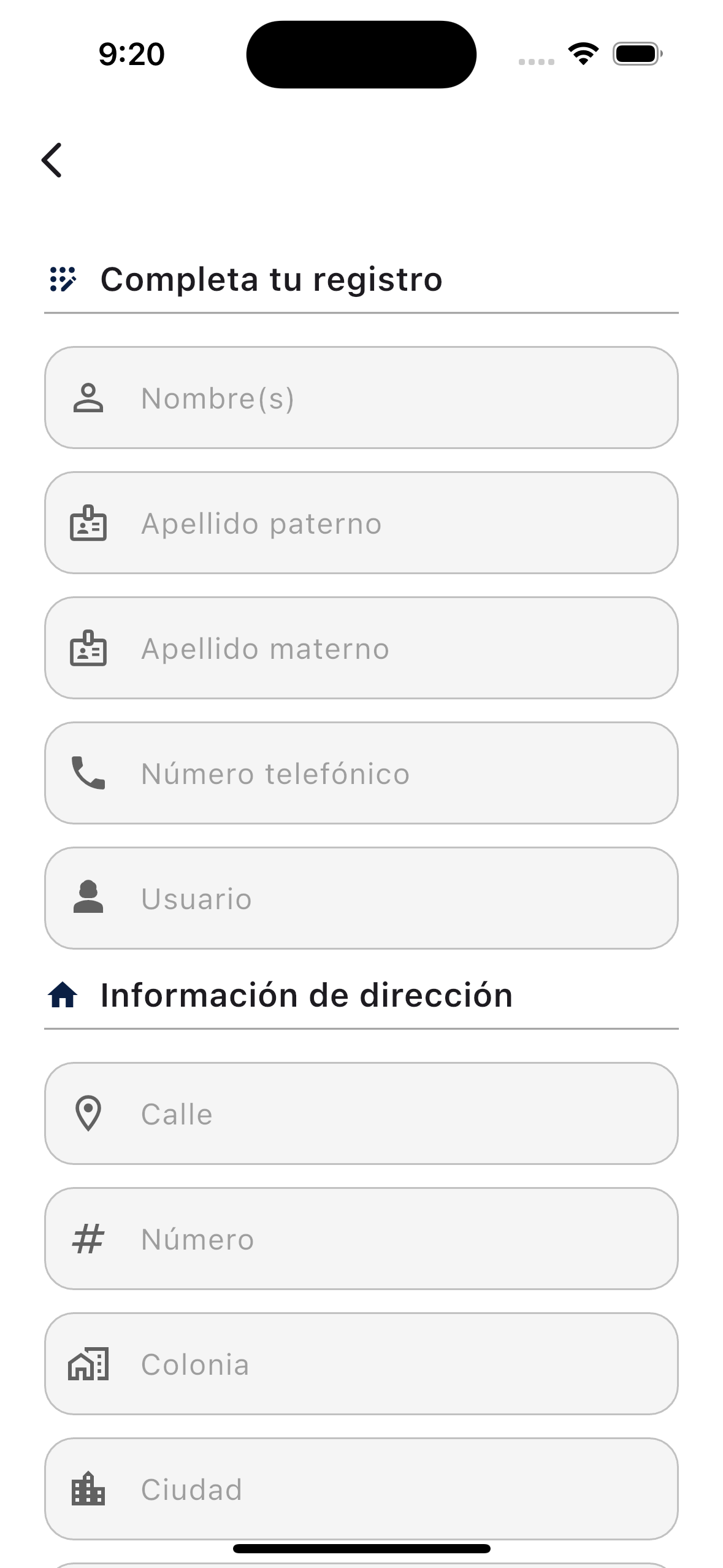The height and width of the screenshot is (1568, 723).
Task: Click the Completa tu registro heading
Action: point(271,280)
